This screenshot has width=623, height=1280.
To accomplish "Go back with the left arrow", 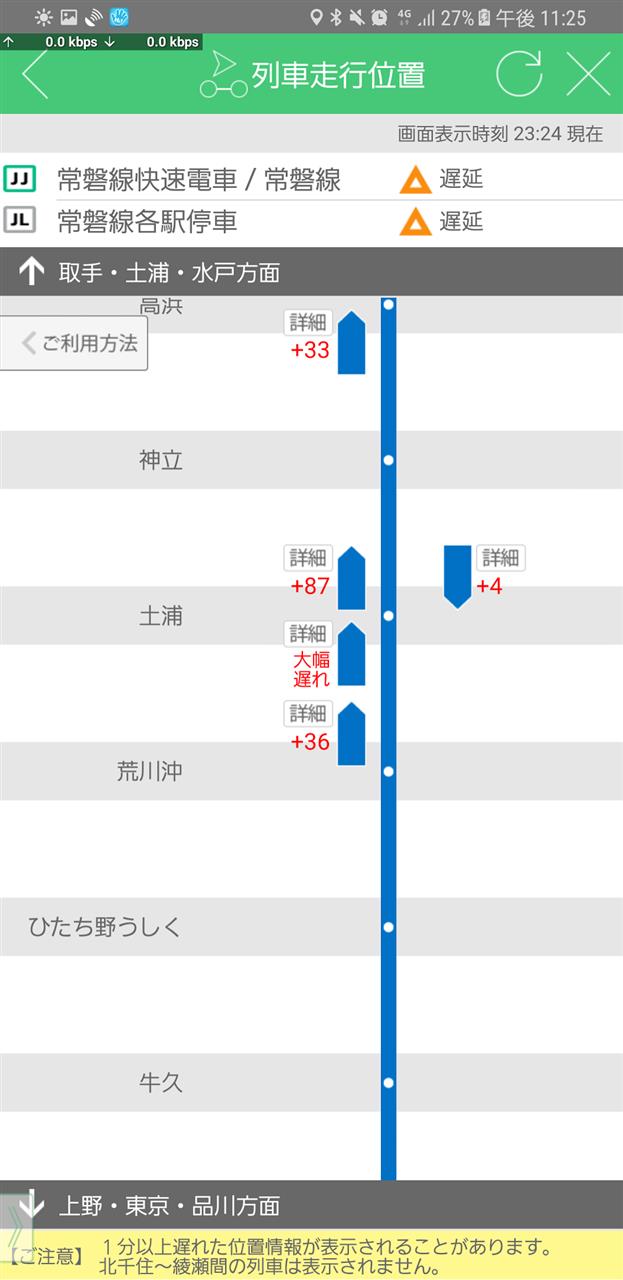I will (35, 75).
